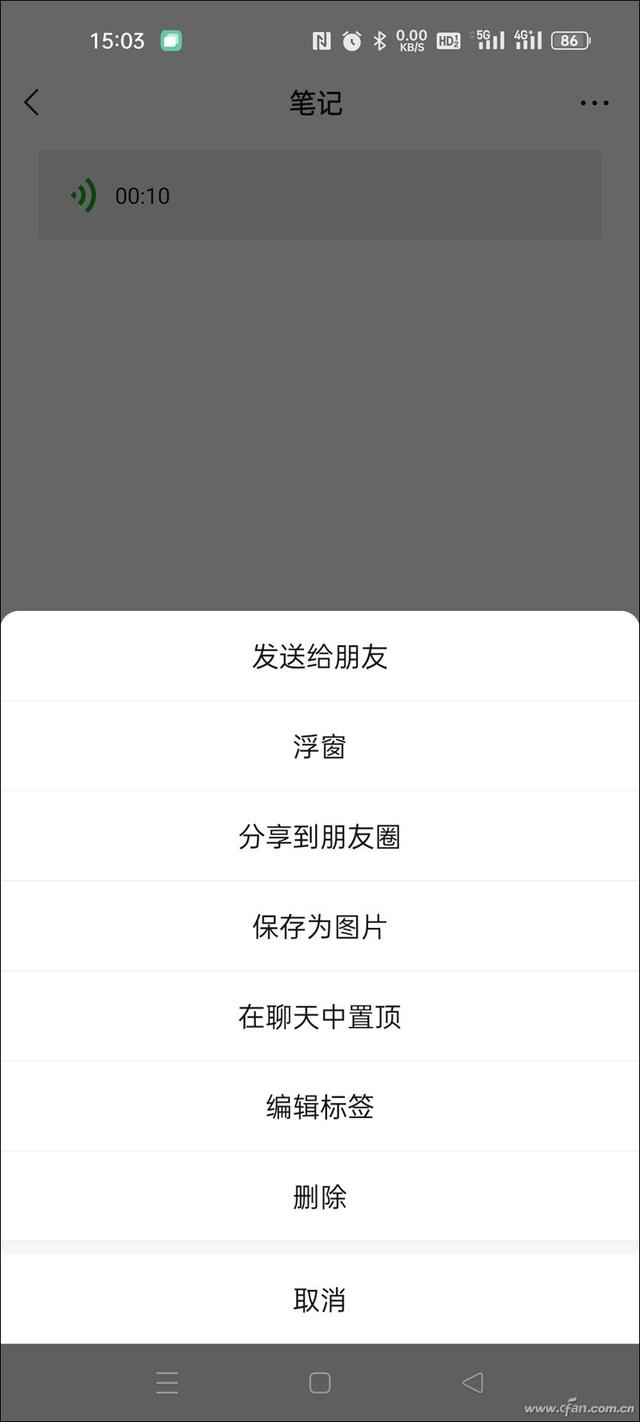Screen dimensions: 640x1422
Task: Tap the system home button
Action: tap(320, 1383)
